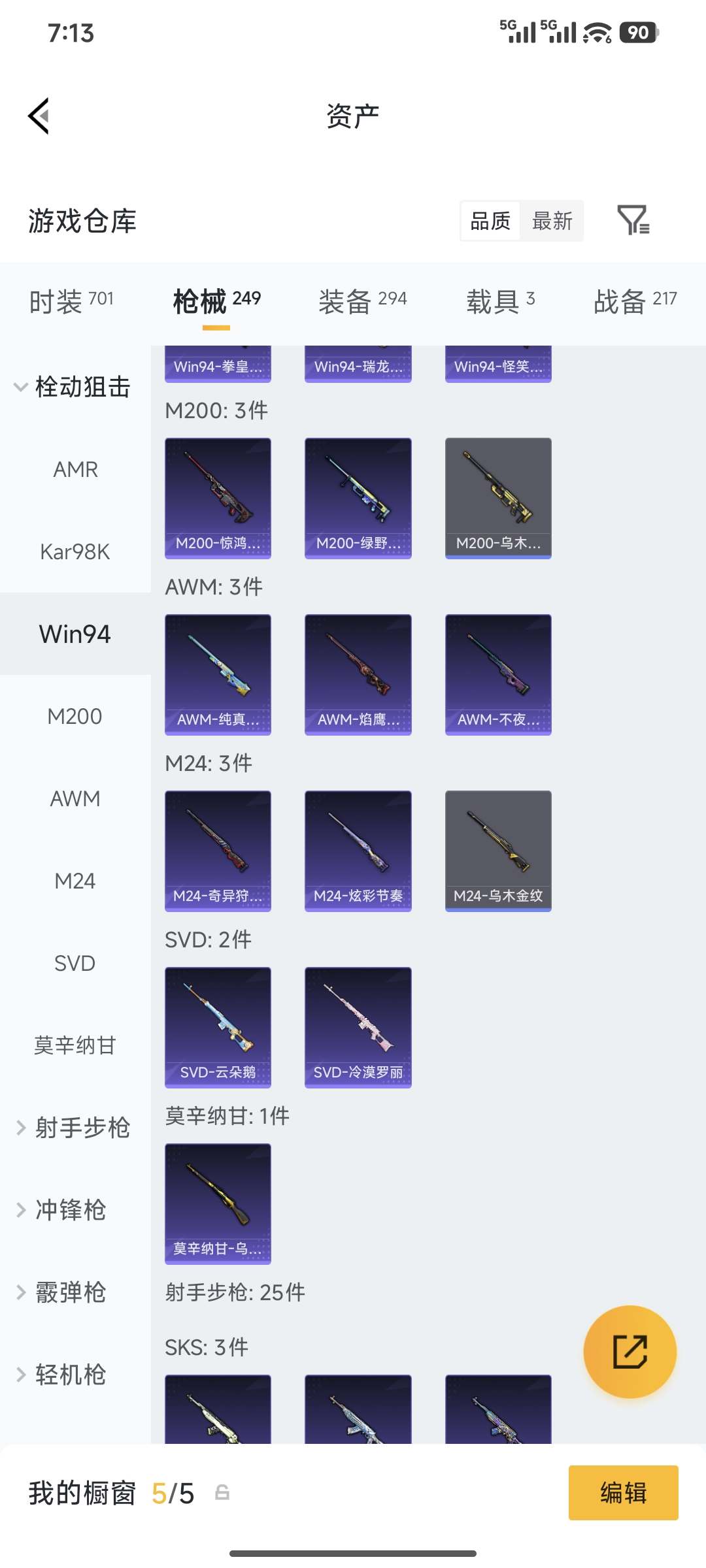Switch sorting to 品质
Screen dimensions: 706x1568
coord(489,221)
